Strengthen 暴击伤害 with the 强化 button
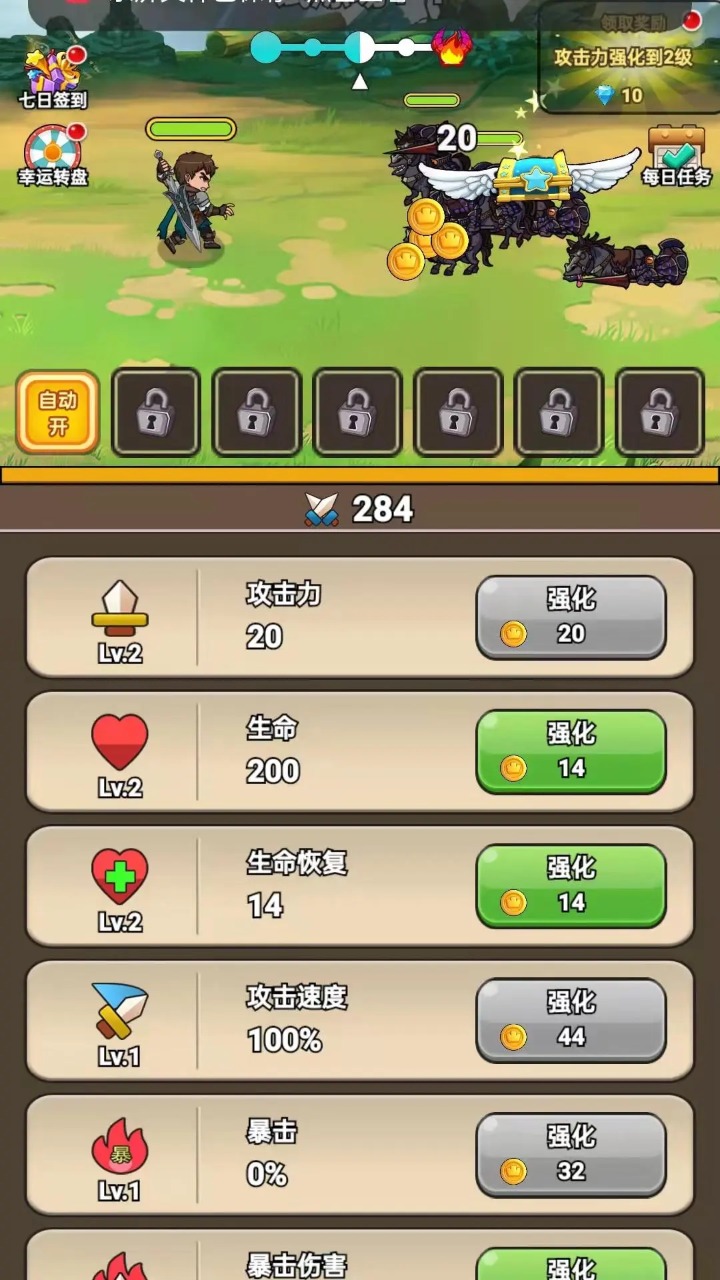Screen dimensions: 720x1280 [x=570, y=1263]
